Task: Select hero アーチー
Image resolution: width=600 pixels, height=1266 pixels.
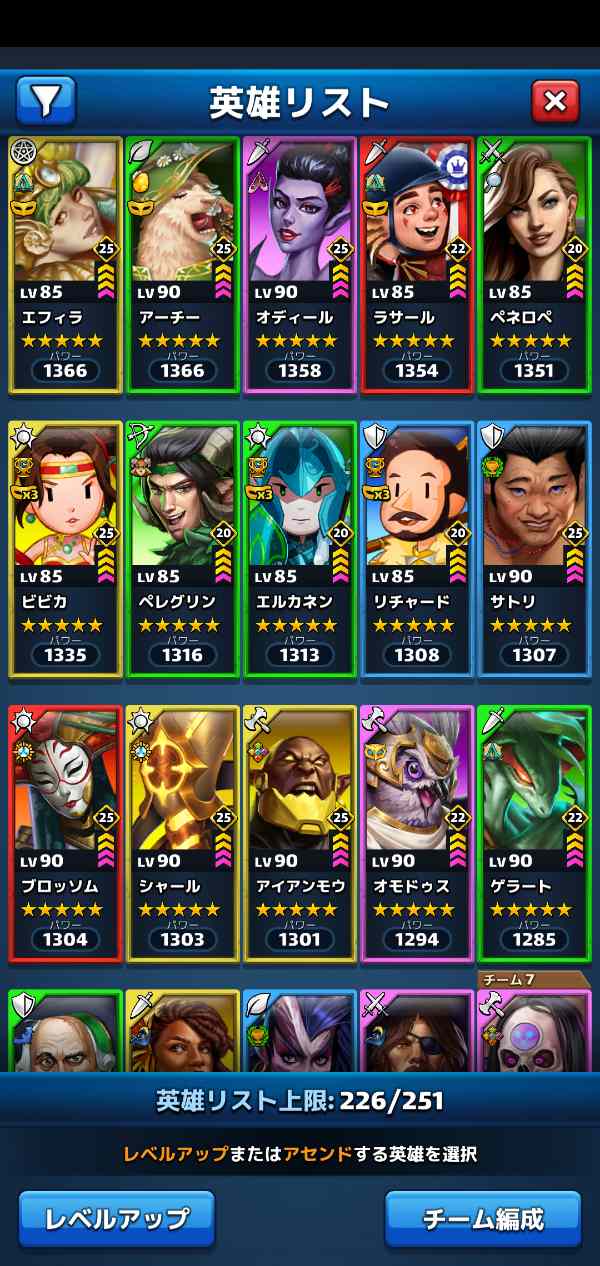Action: click(x=182, y=265)
